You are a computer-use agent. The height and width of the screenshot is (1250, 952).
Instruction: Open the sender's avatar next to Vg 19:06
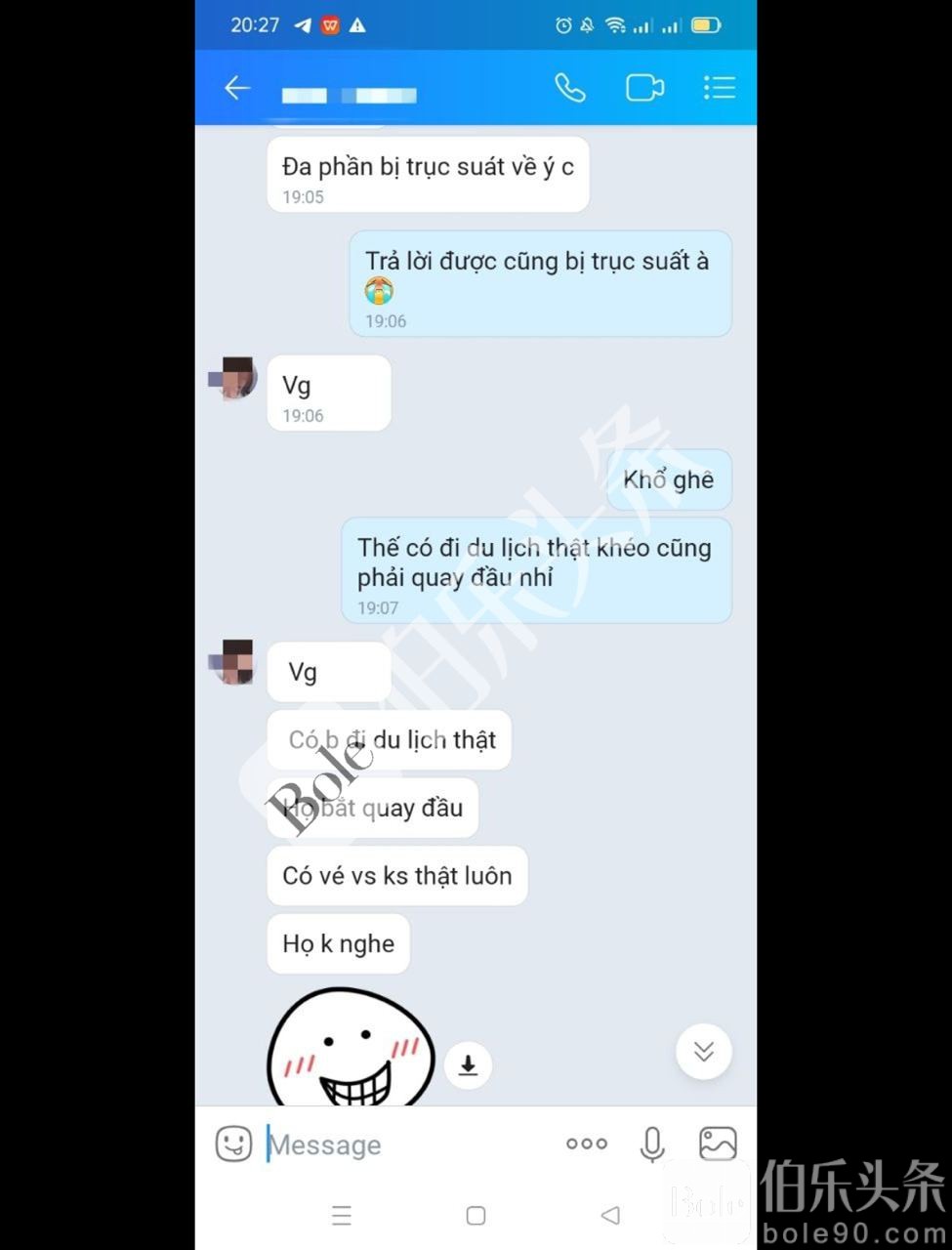(234, 379)
